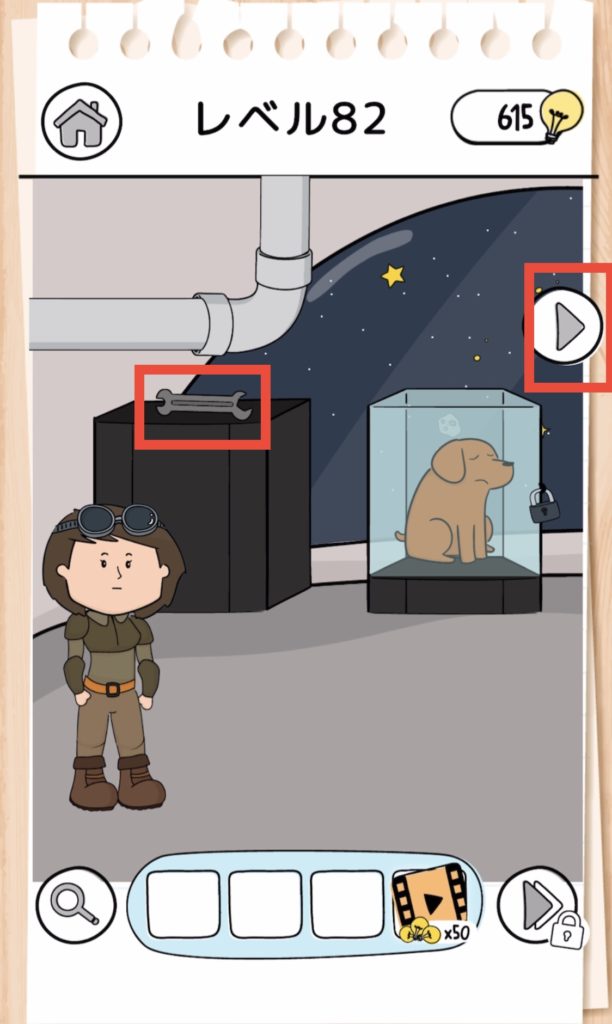Viewport: 612px width, 1024px height.
Task: Select the third inventory slot
Action: (347, 904)
